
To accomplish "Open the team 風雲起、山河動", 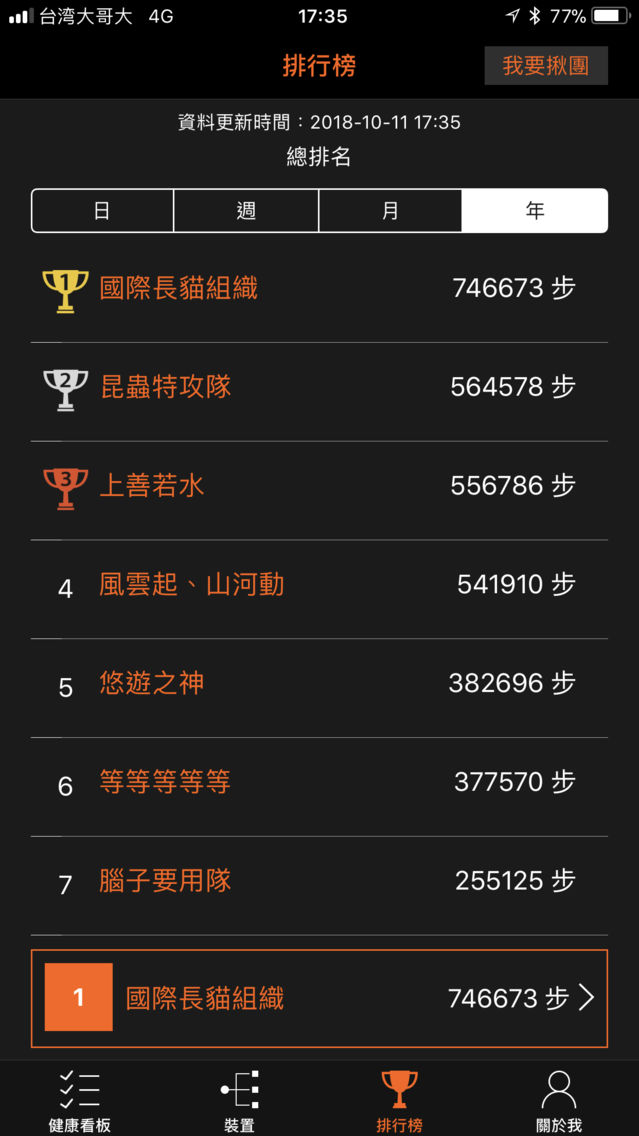I will click(x=320, y=589).
